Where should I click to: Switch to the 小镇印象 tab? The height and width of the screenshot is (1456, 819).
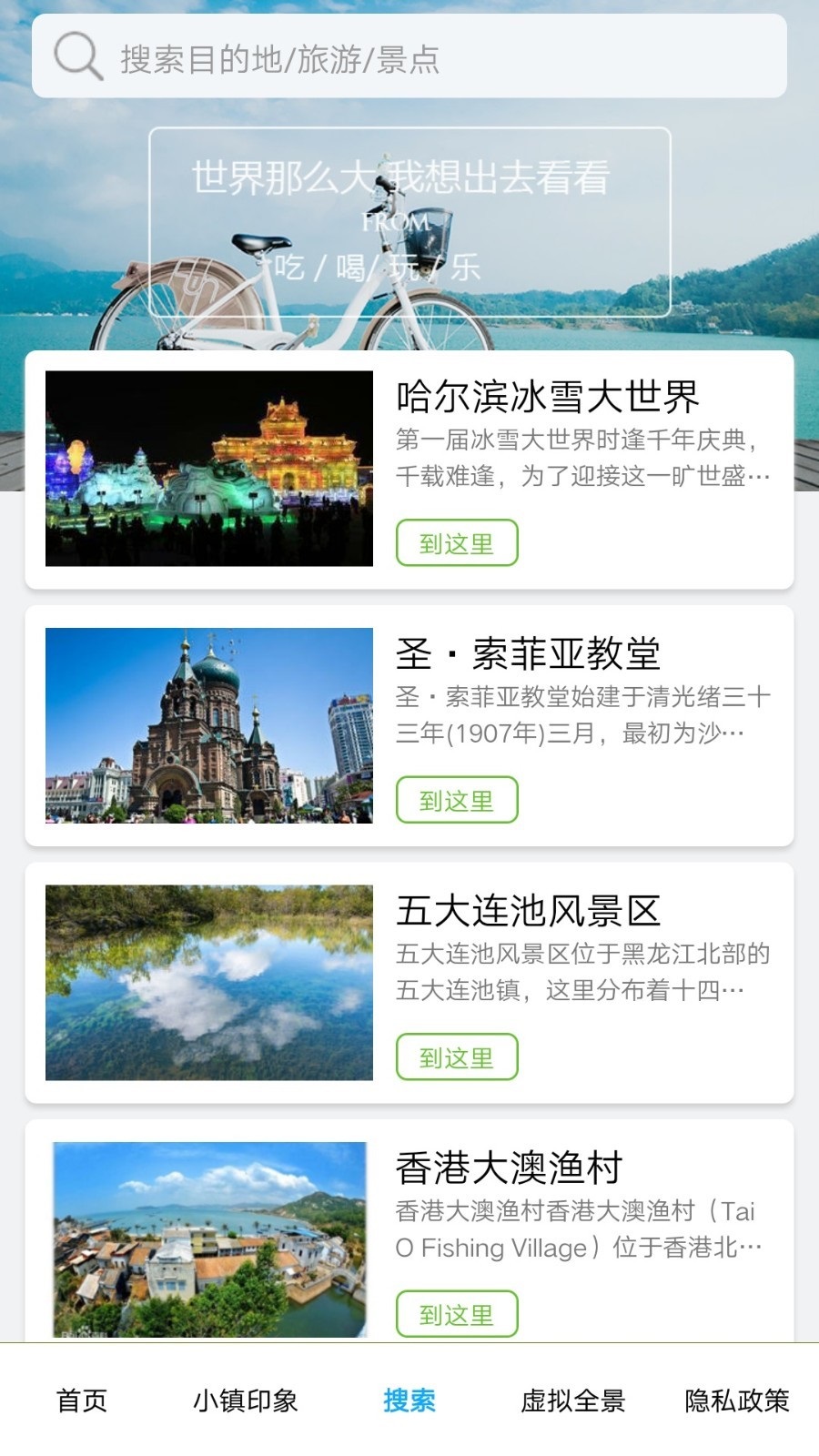pos(248,1402)
